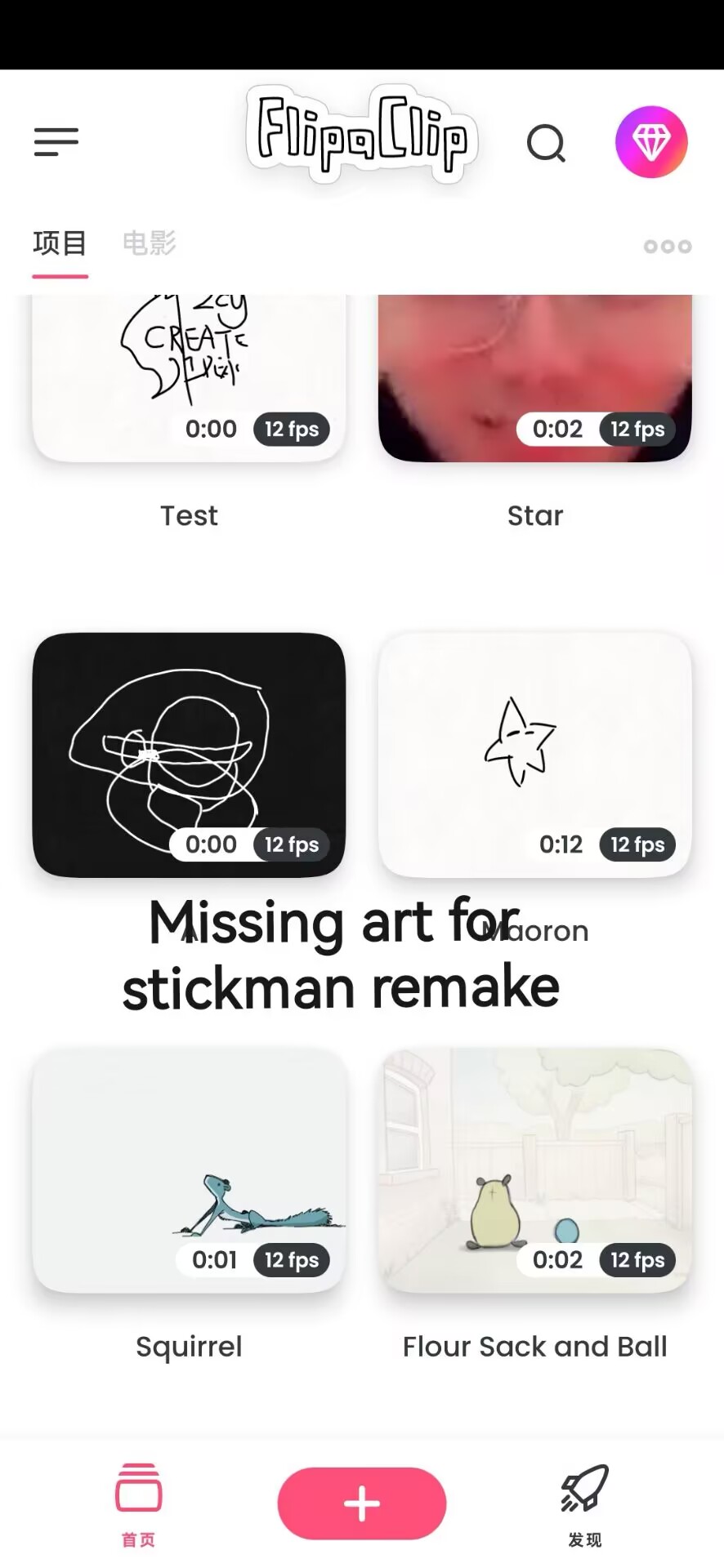The width and height of the screenshot is (724, 1568).
Task: Open the Flour Sack and Ball project
Action: tap(535, 1170)
